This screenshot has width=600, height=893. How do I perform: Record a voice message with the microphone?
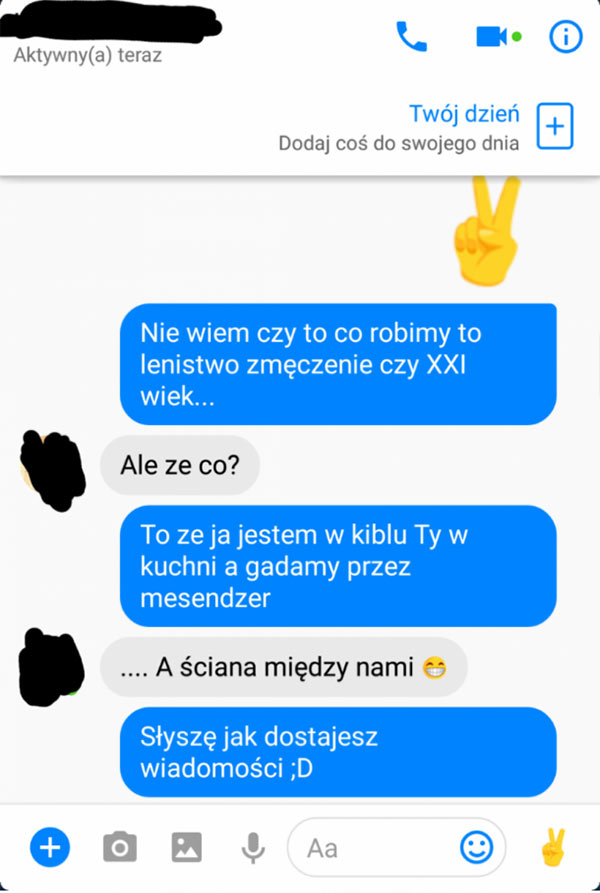tap(253, 848)
